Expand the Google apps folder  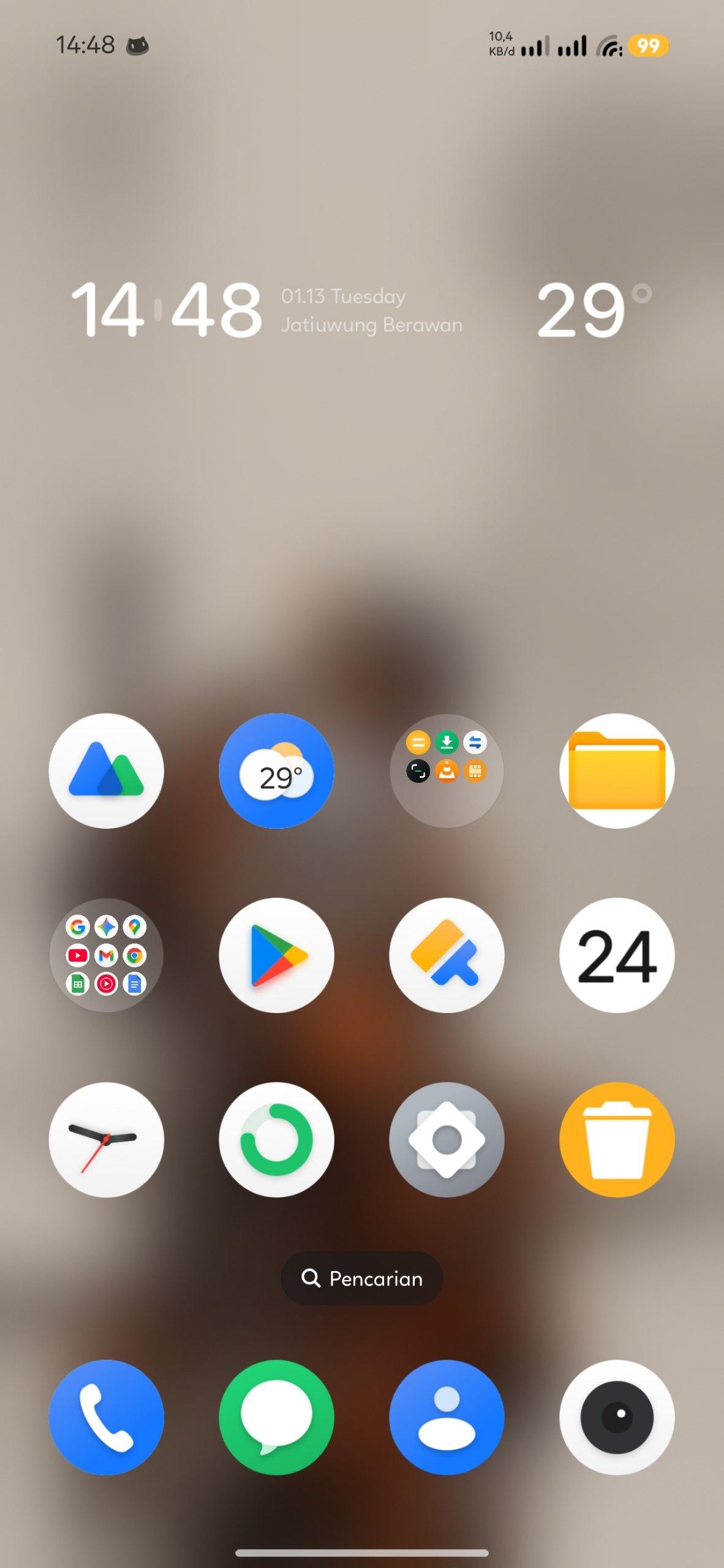coord(106,955)
